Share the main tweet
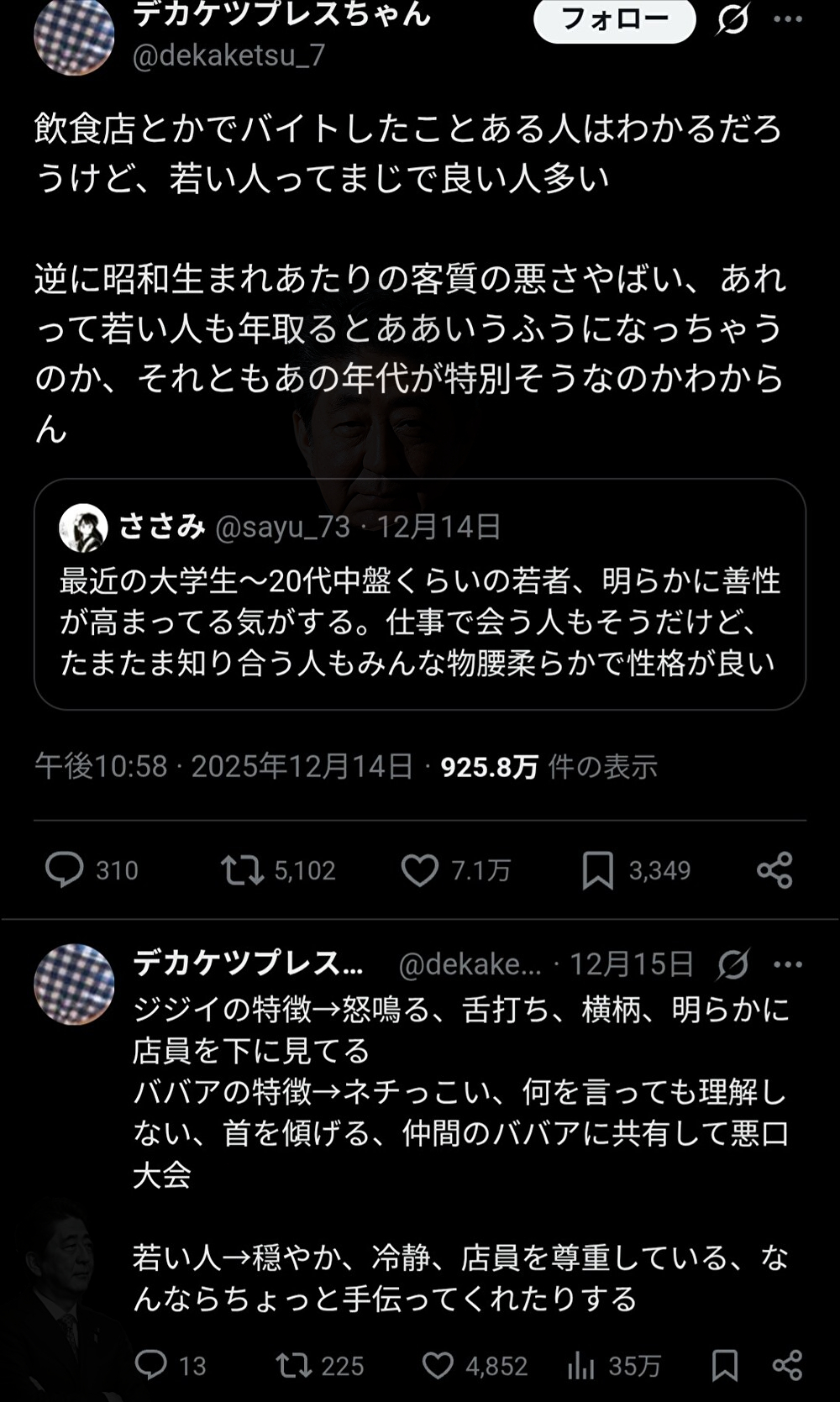The height and width of the screenshot is (1402, 840). [774, 869]
